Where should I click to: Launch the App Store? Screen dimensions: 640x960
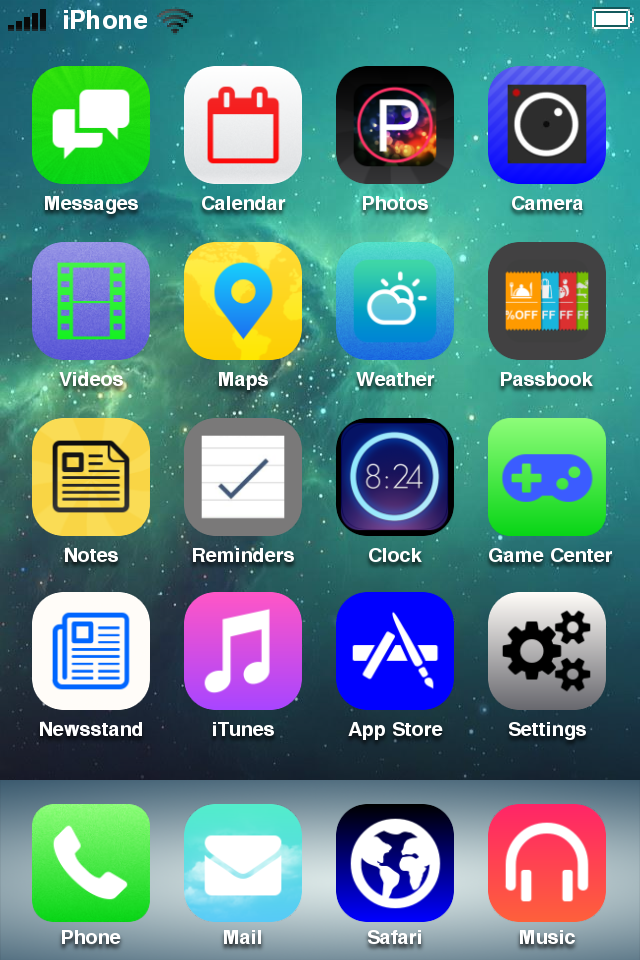394,651
